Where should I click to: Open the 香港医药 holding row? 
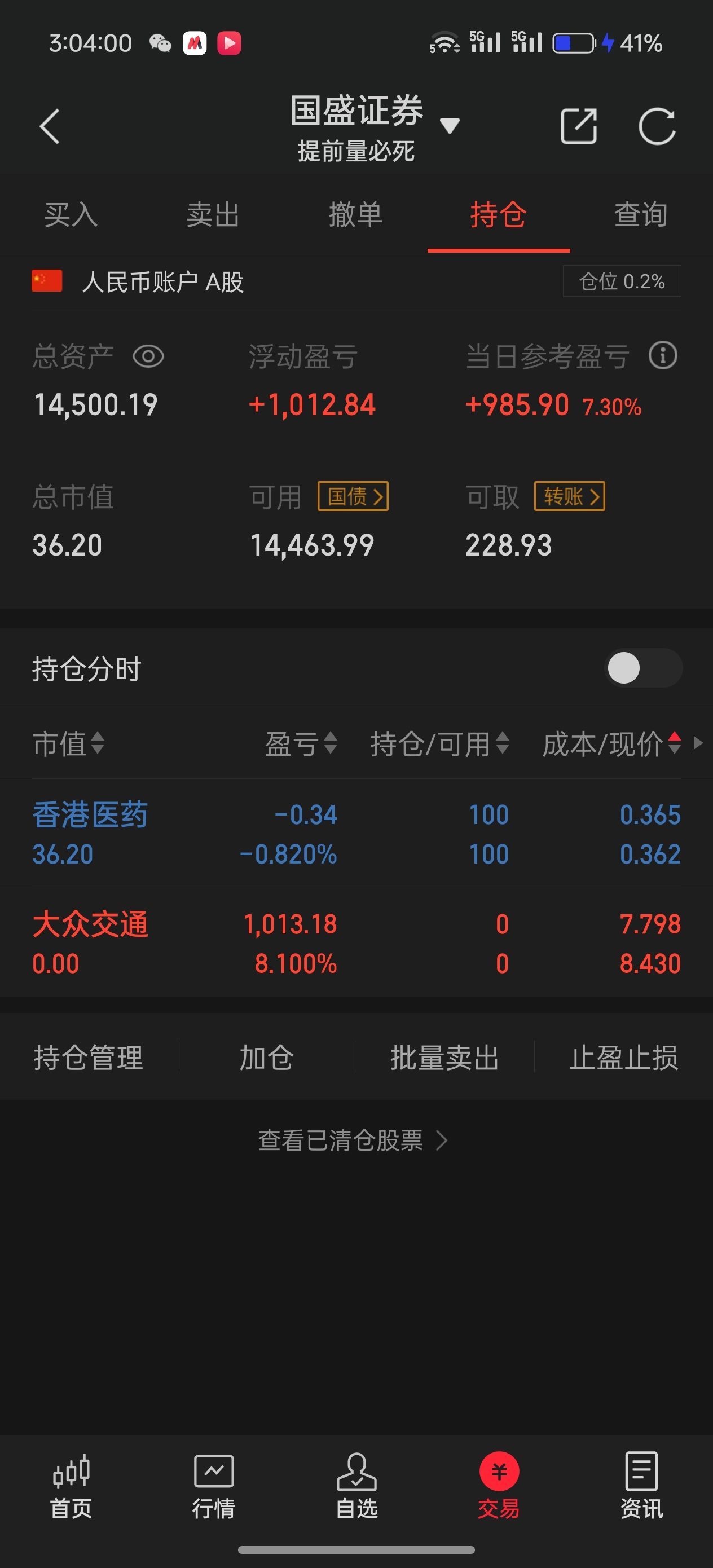pyautogui.click(x=356, y=833)
